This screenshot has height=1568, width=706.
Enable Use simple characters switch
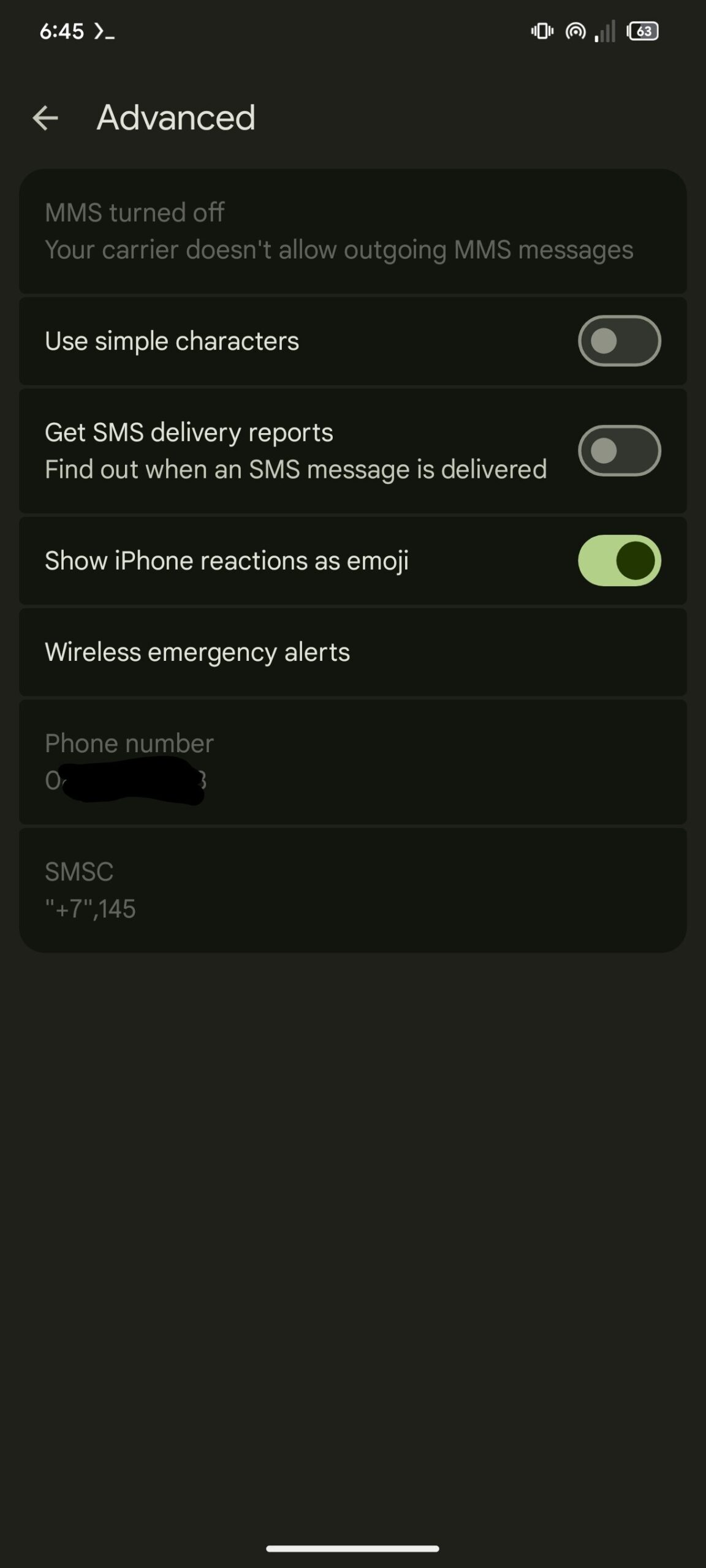pos(619,341)
